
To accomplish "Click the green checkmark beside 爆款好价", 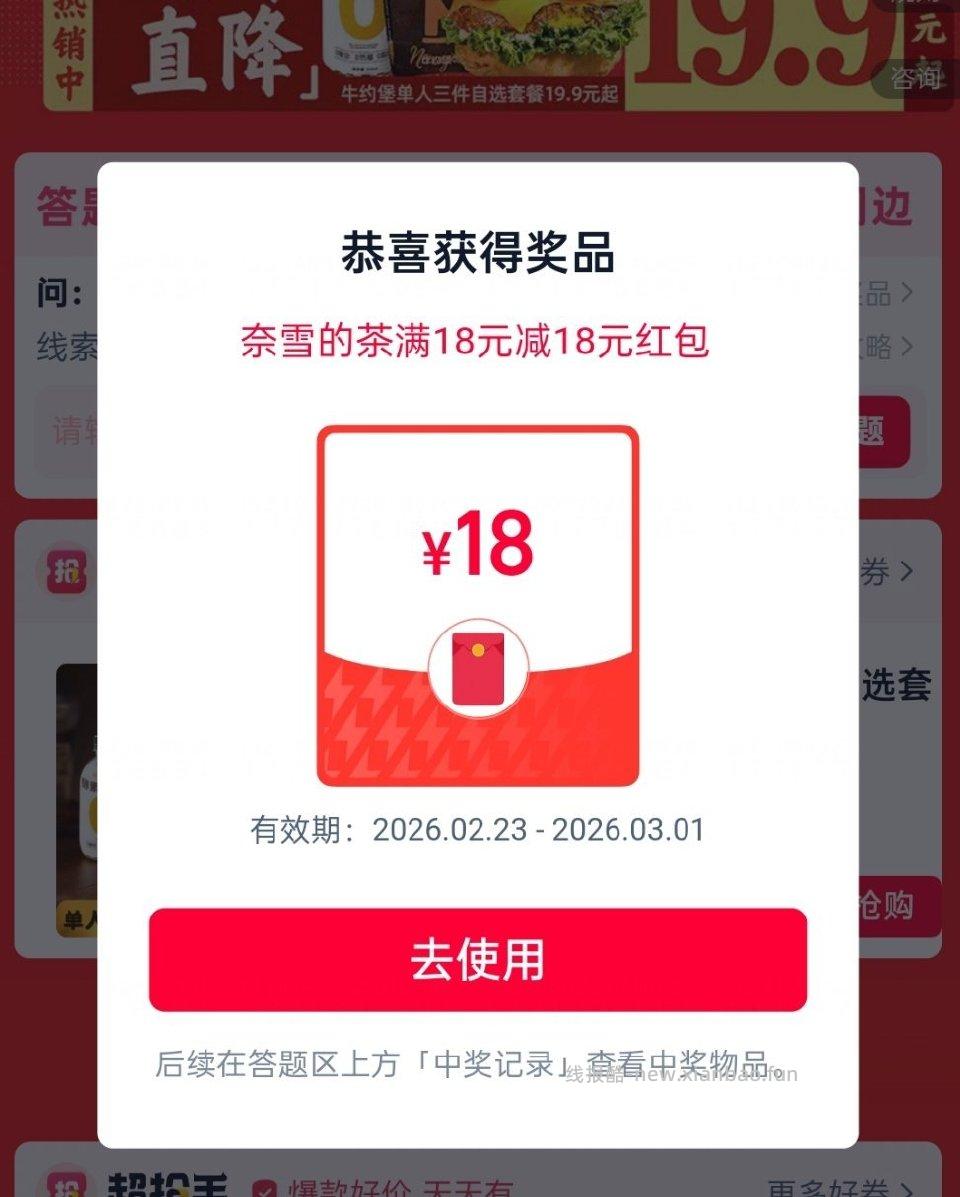I will click(264, 1189).
